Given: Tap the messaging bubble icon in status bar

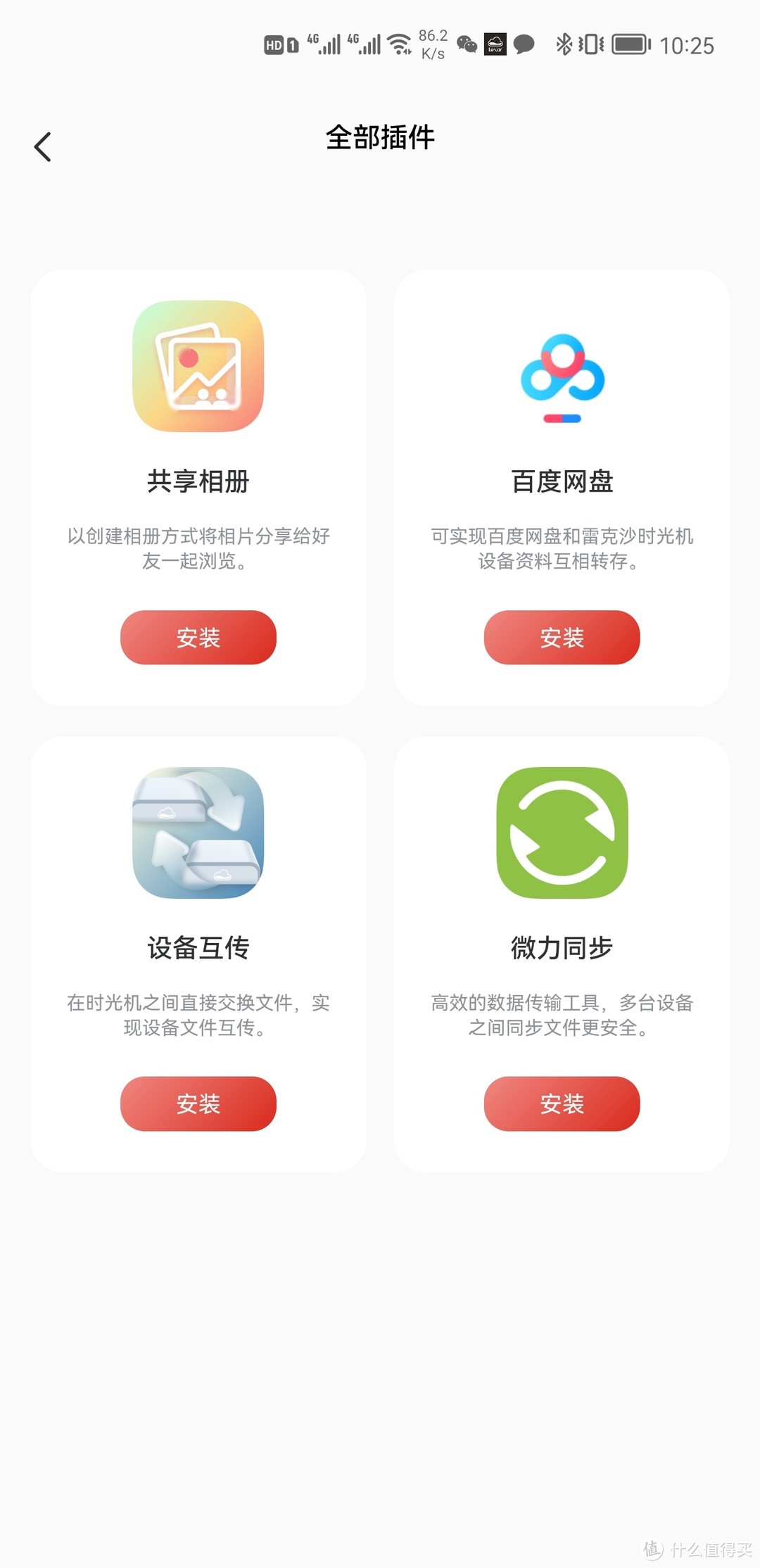Looking at the screenshot, I should tap(524, 44).
